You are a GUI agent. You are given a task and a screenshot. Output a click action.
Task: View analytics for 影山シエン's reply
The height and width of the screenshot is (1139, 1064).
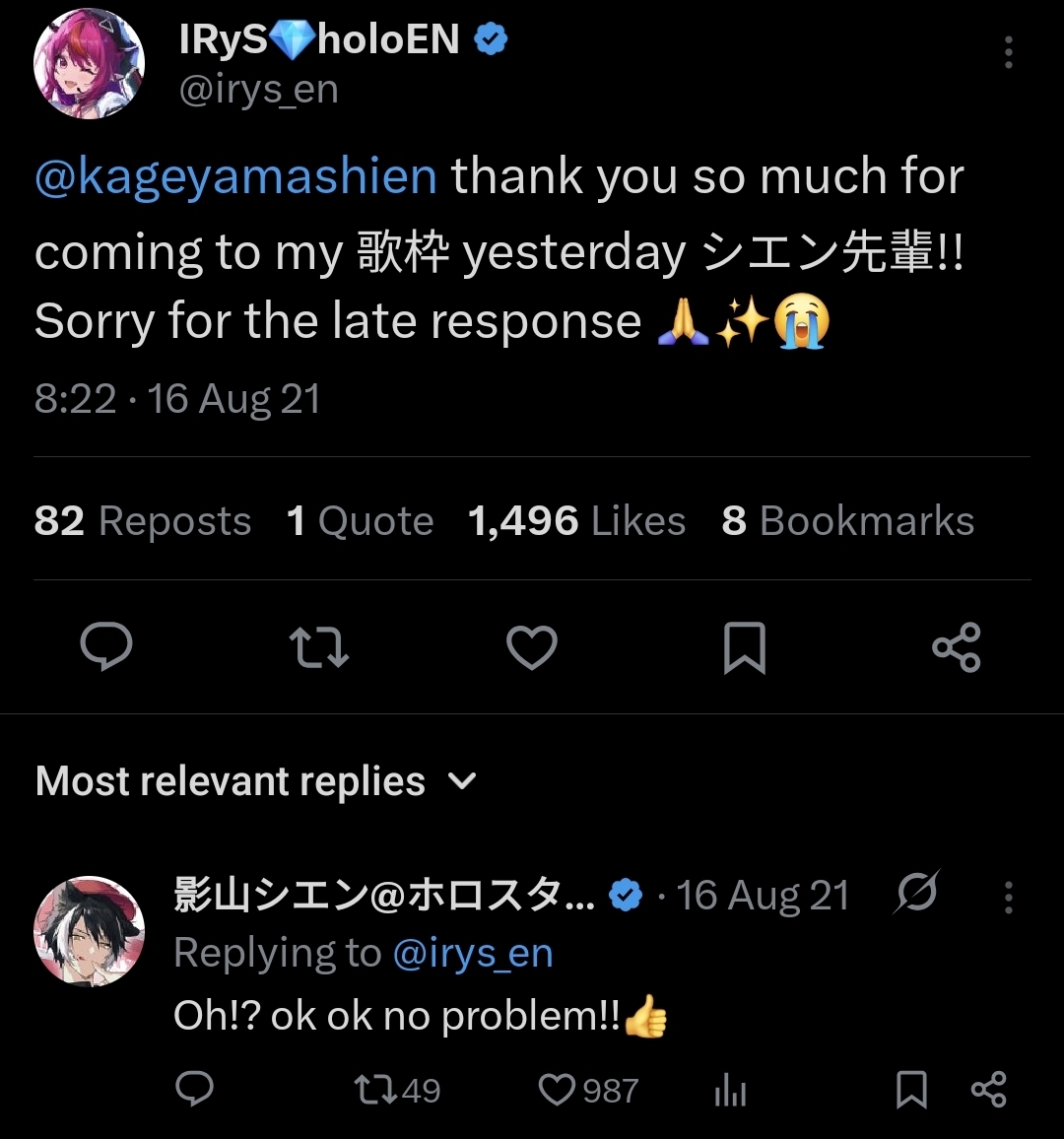730,1090
